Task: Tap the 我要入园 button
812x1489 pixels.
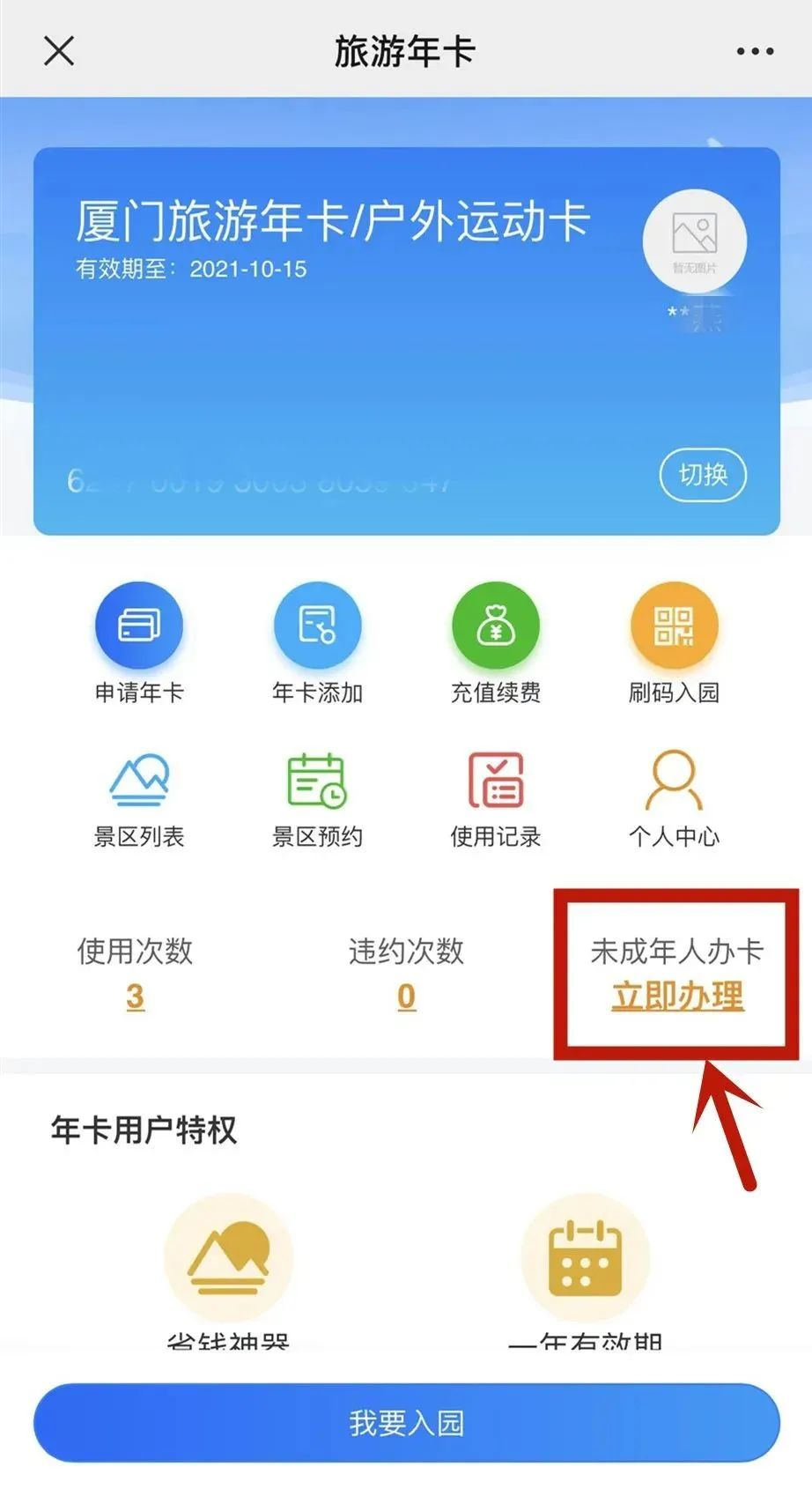Action: point(406,1423)
